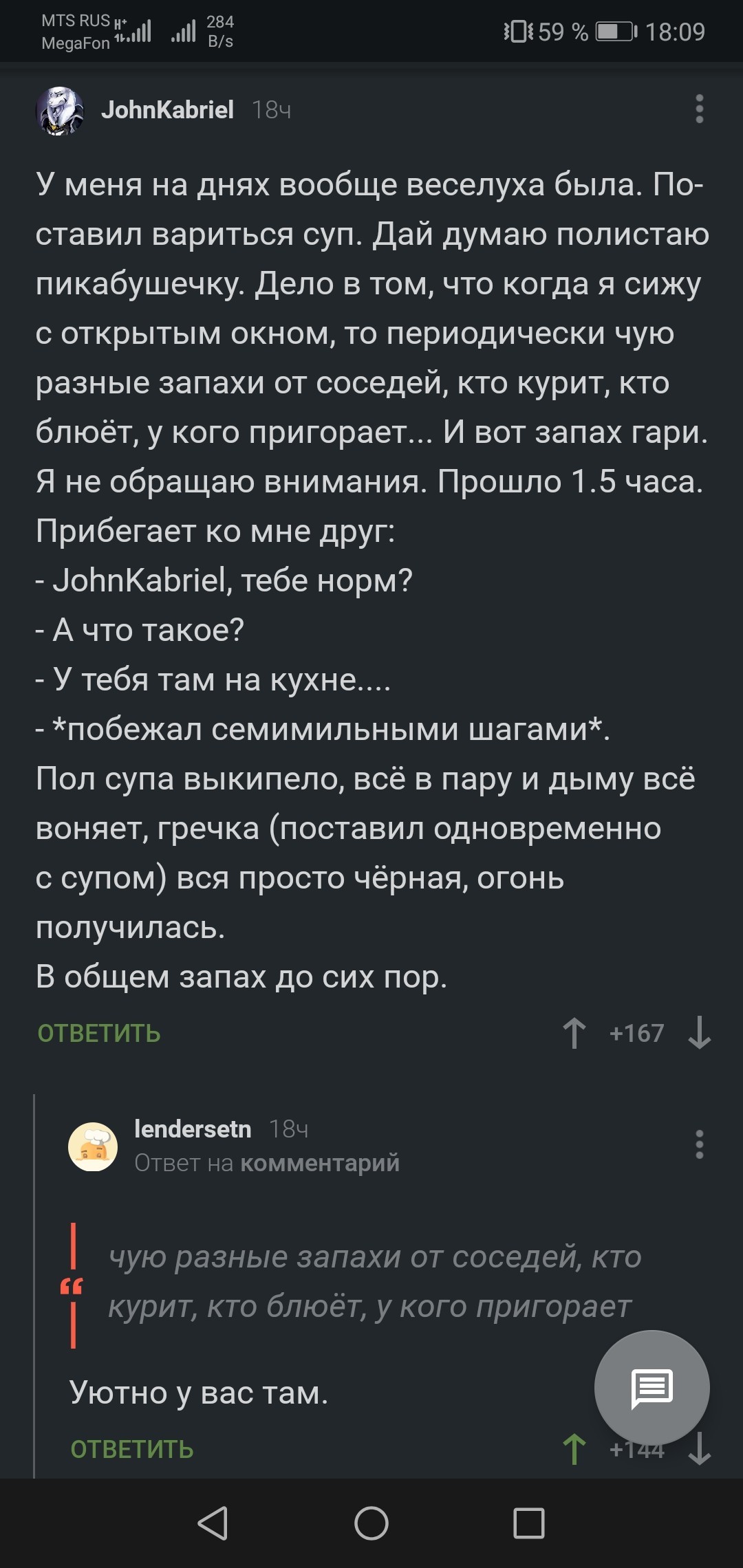Open JohnKabriel's username link

pyautogui.click(x=167, y=110)
